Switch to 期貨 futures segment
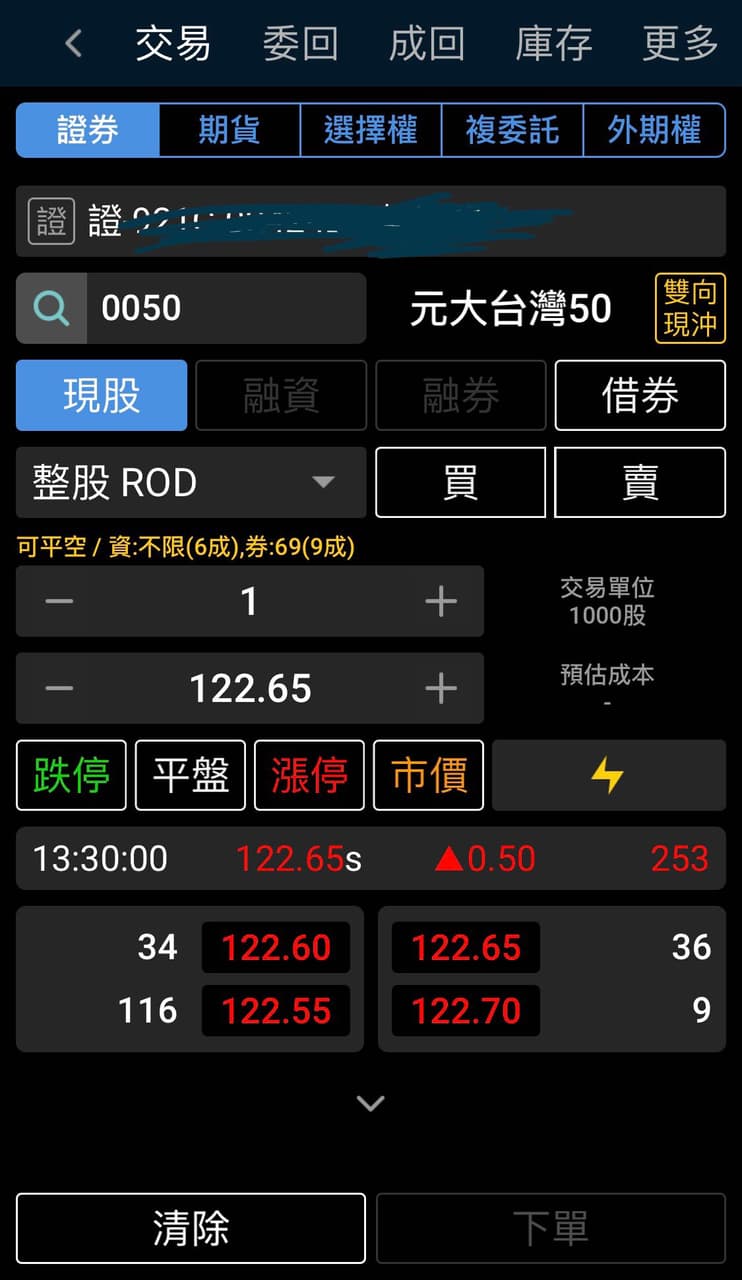 click(229, 130)
